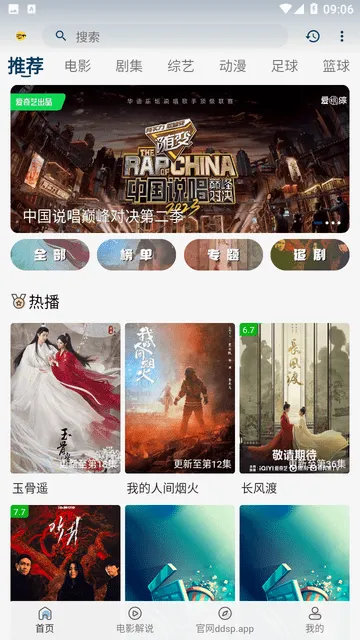The image size is (360, 640).
Task: Open the 搜索 search box
Action: (165, 36)
